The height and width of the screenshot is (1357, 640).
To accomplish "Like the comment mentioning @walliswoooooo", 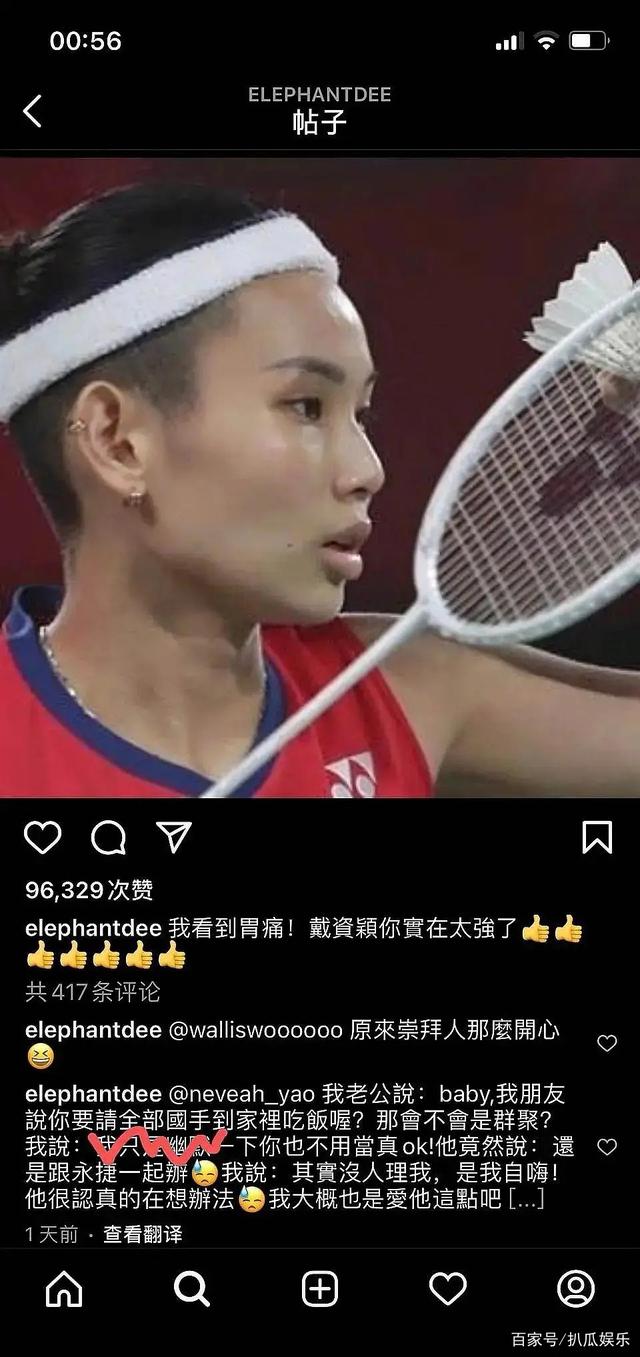I will click(607, 1043).
